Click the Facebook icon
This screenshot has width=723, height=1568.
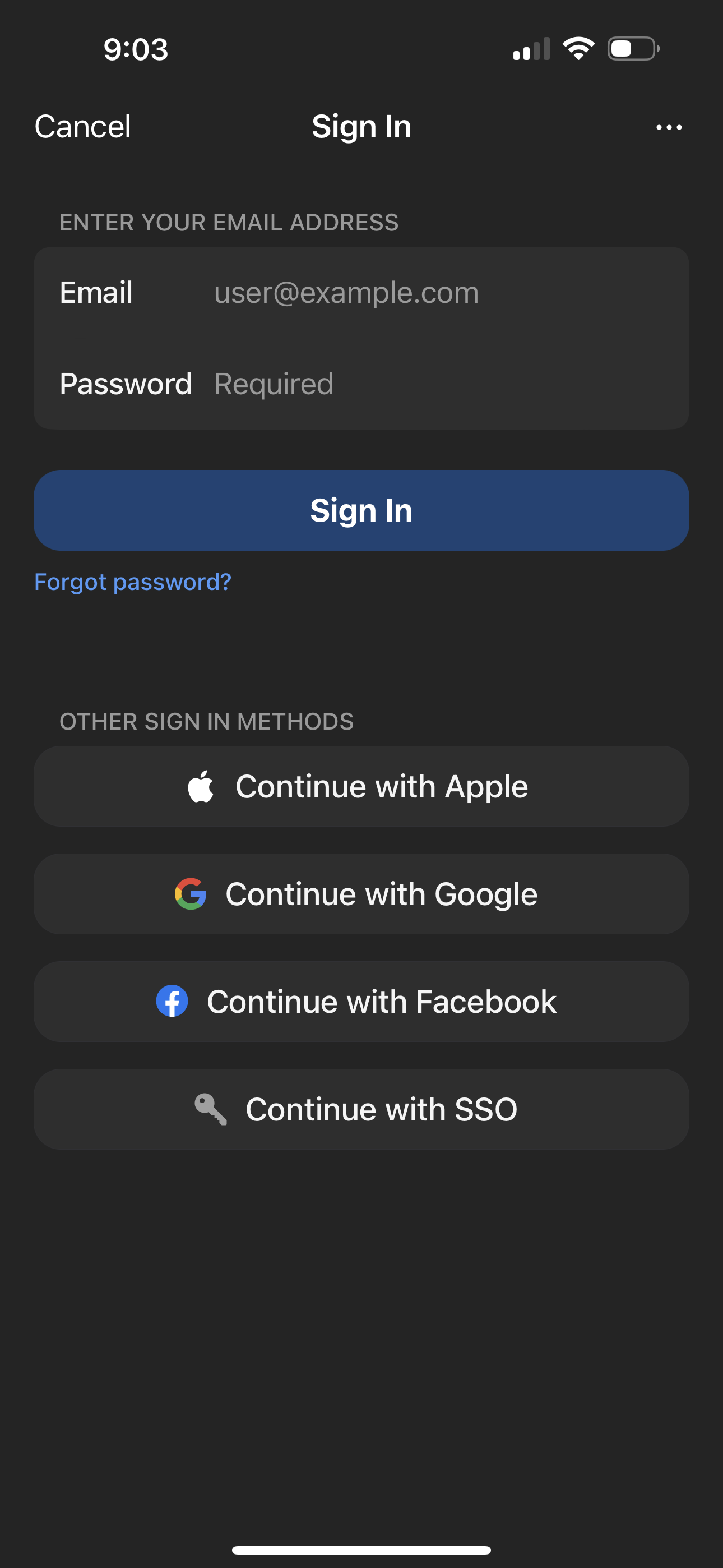pos(173,1000)
